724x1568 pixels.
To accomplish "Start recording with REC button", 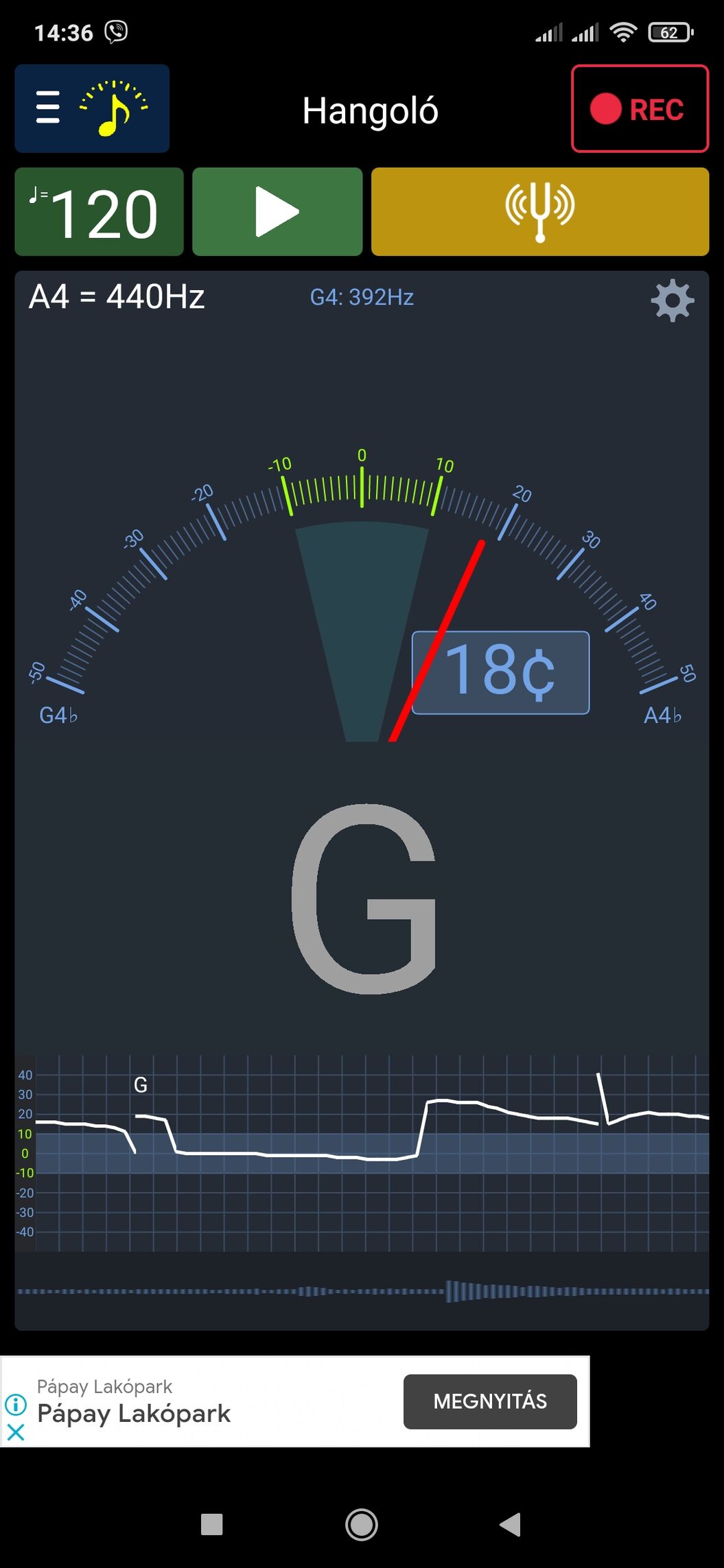I will 640,108.
